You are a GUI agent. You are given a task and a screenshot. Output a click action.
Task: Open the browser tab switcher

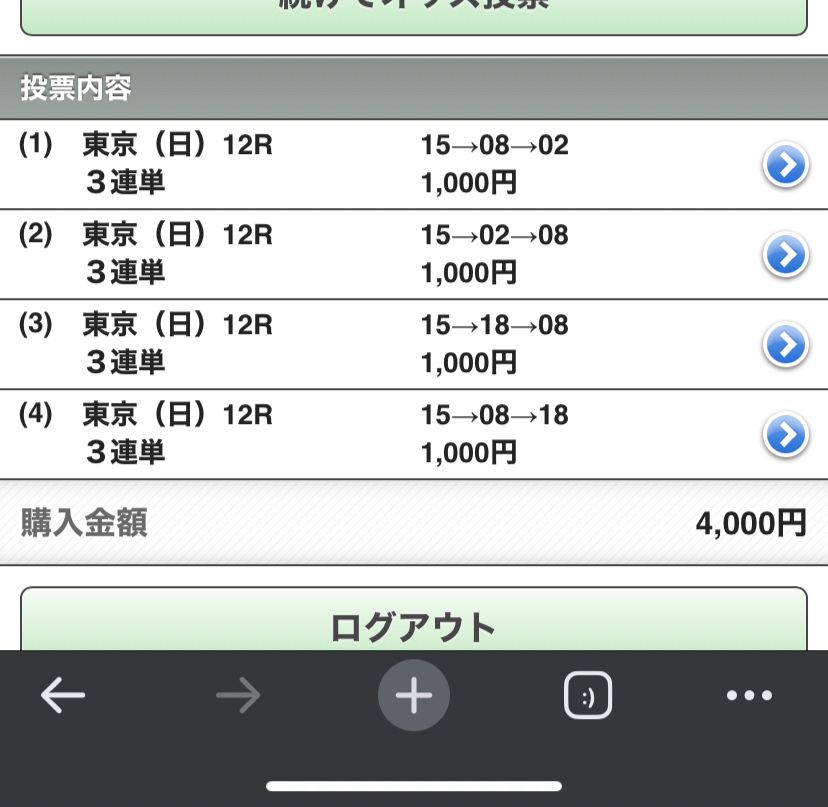[x=587, y=695]
